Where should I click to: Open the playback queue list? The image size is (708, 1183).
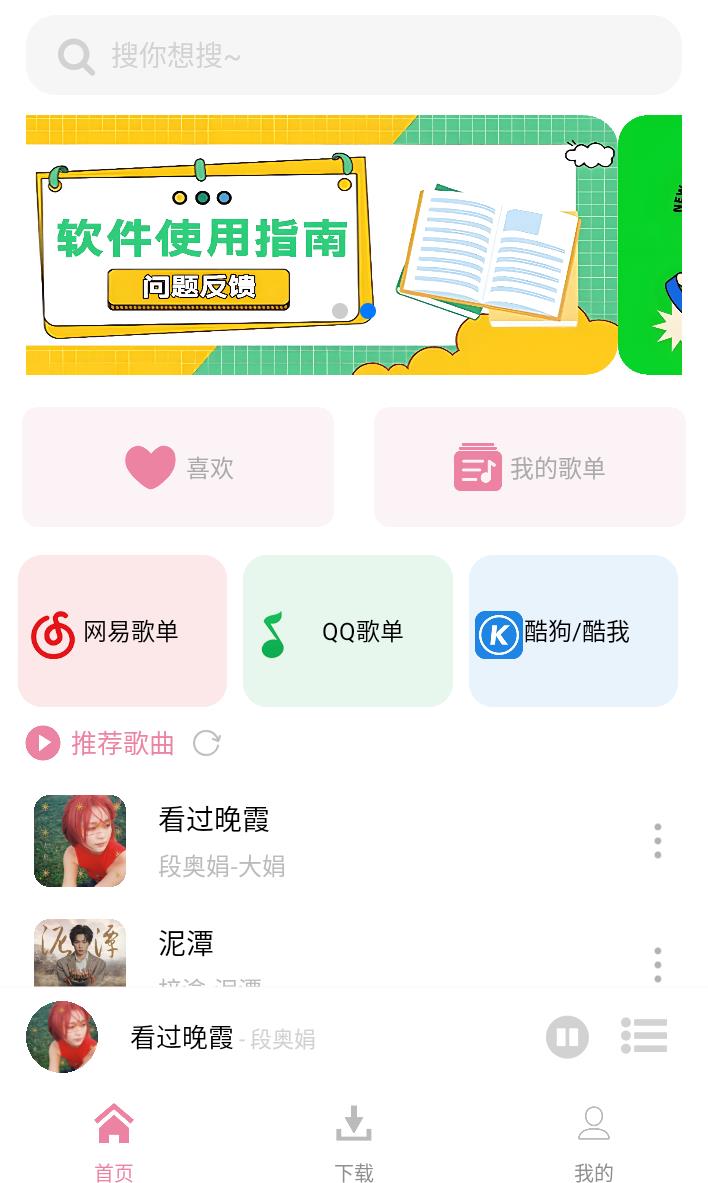[x=643, y=1036]
